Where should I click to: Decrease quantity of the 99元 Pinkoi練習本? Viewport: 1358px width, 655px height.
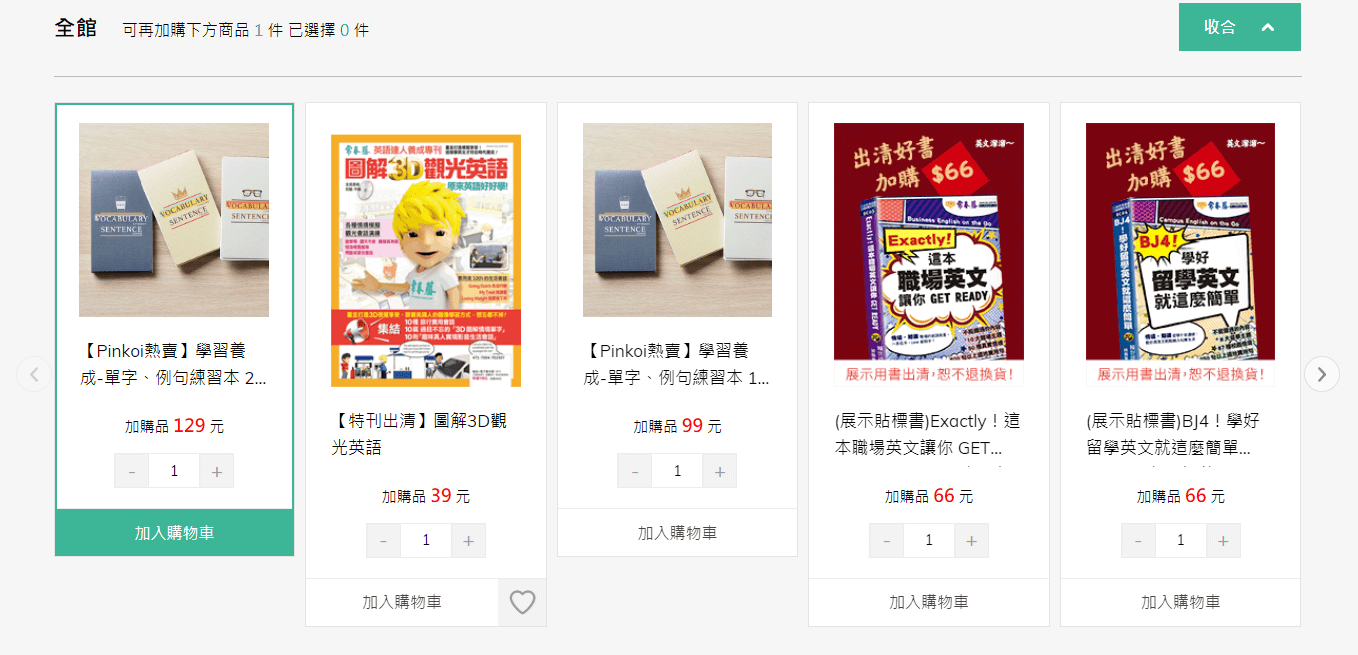(x=635, y=471)
